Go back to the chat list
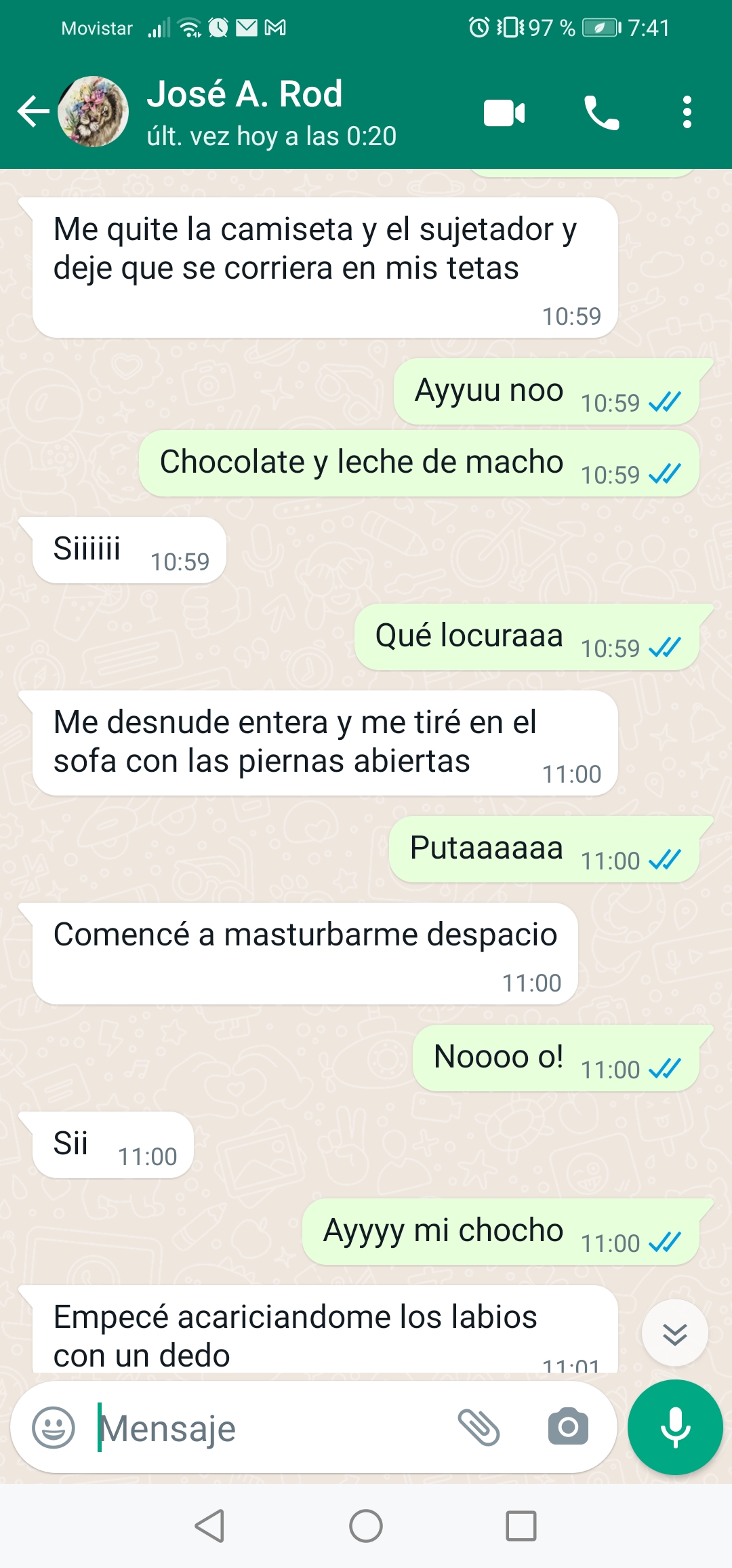The height and width of the screenshot is (1568, 732). coord(33,112)
